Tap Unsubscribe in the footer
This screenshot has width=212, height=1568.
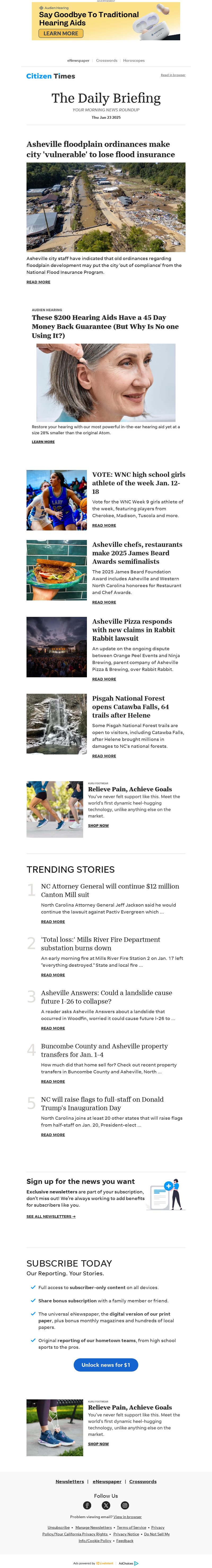click(59, 1527)
